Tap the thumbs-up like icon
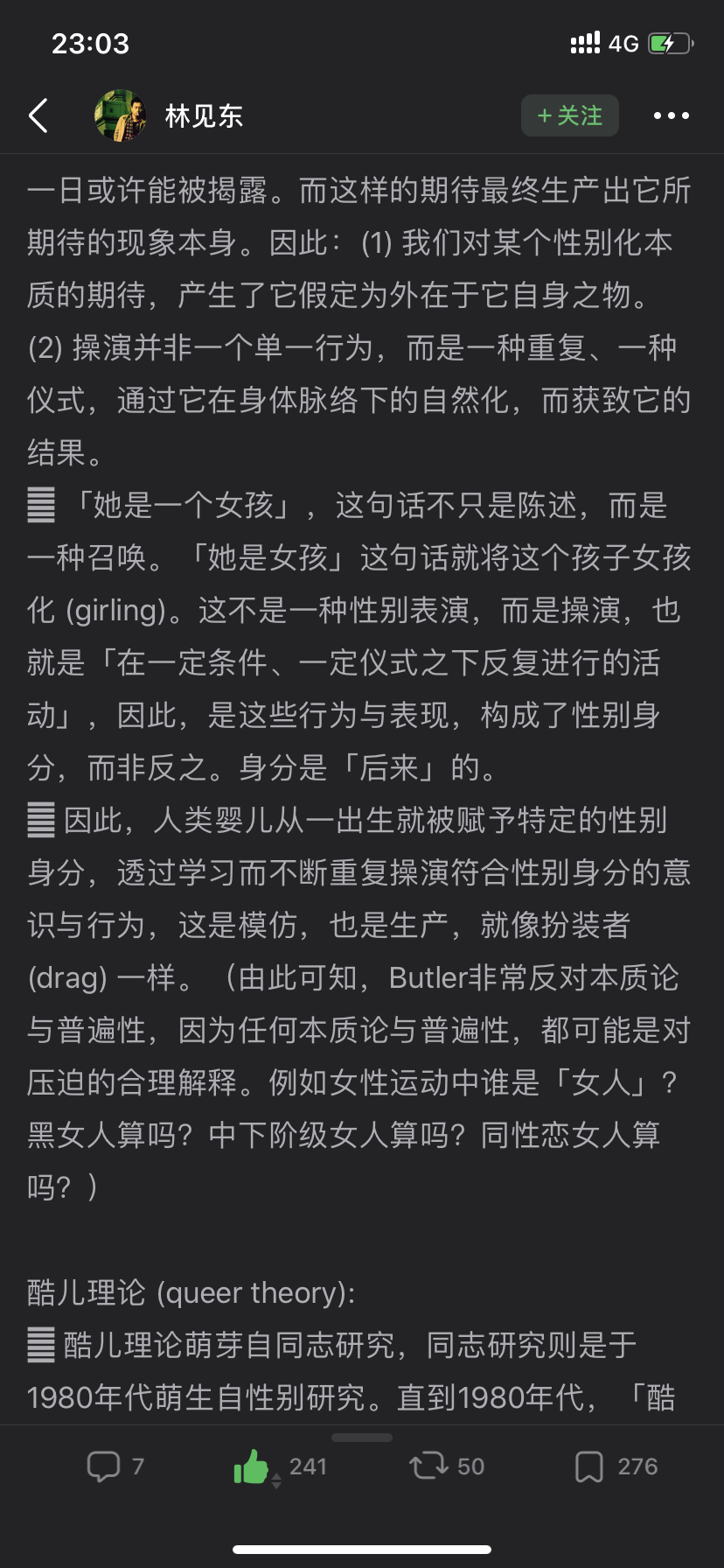Image resolution: width=724 pixels, height=1568 pixels. tap(251, 1466)
